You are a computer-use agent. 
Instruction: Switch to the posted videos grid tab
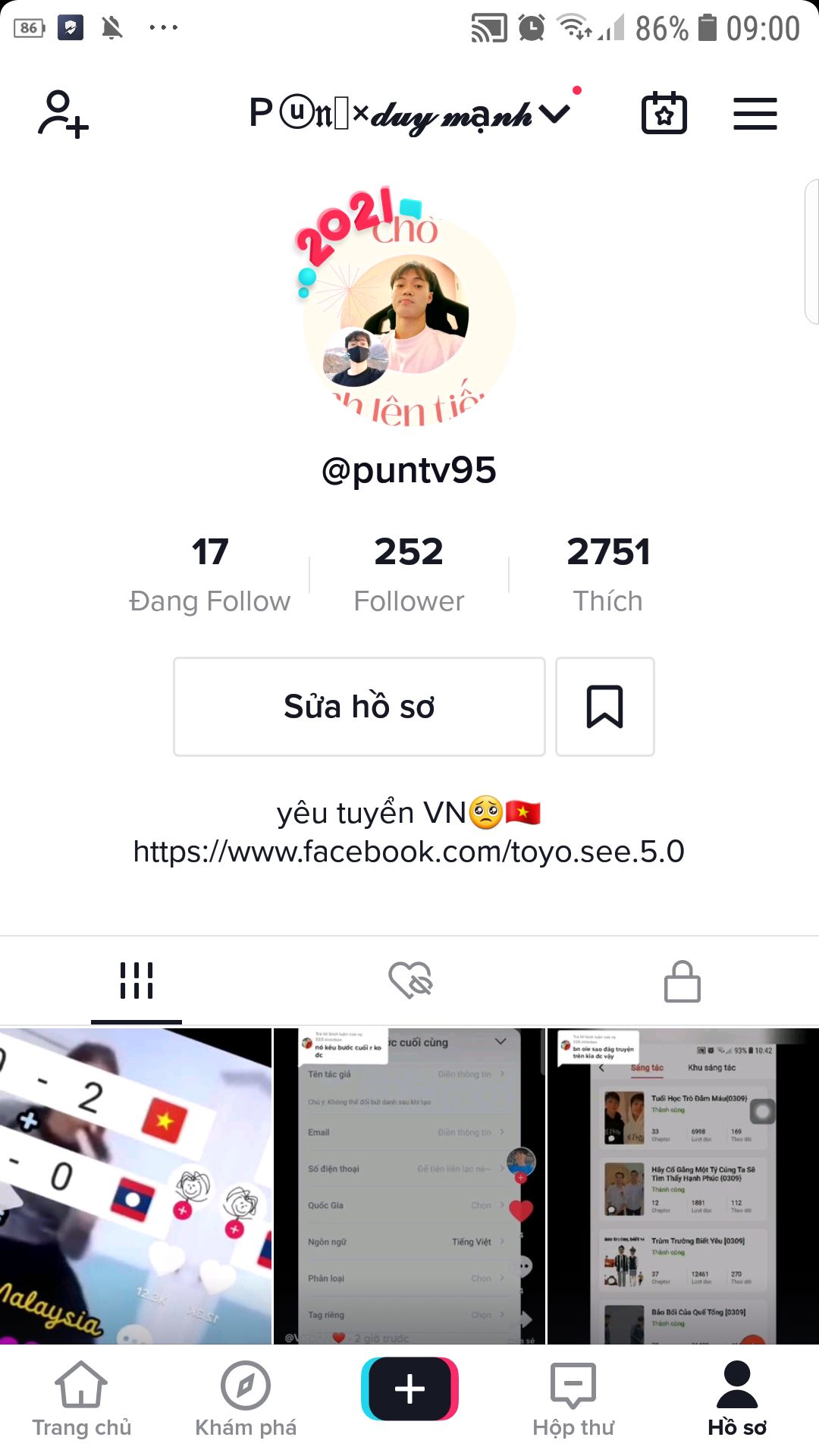click(x=136, y=981)
